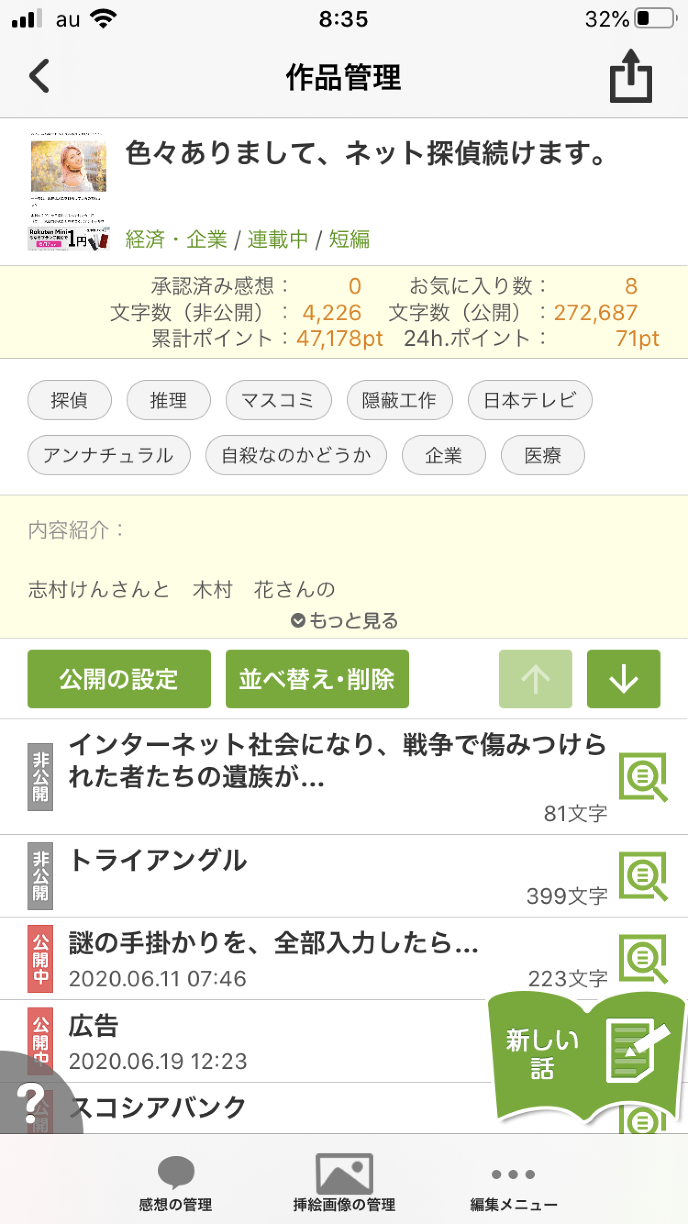This screenshot has height=1224, width=688.
Task: Open 感想の管理 tab
Action: (x=175, y=1183)
